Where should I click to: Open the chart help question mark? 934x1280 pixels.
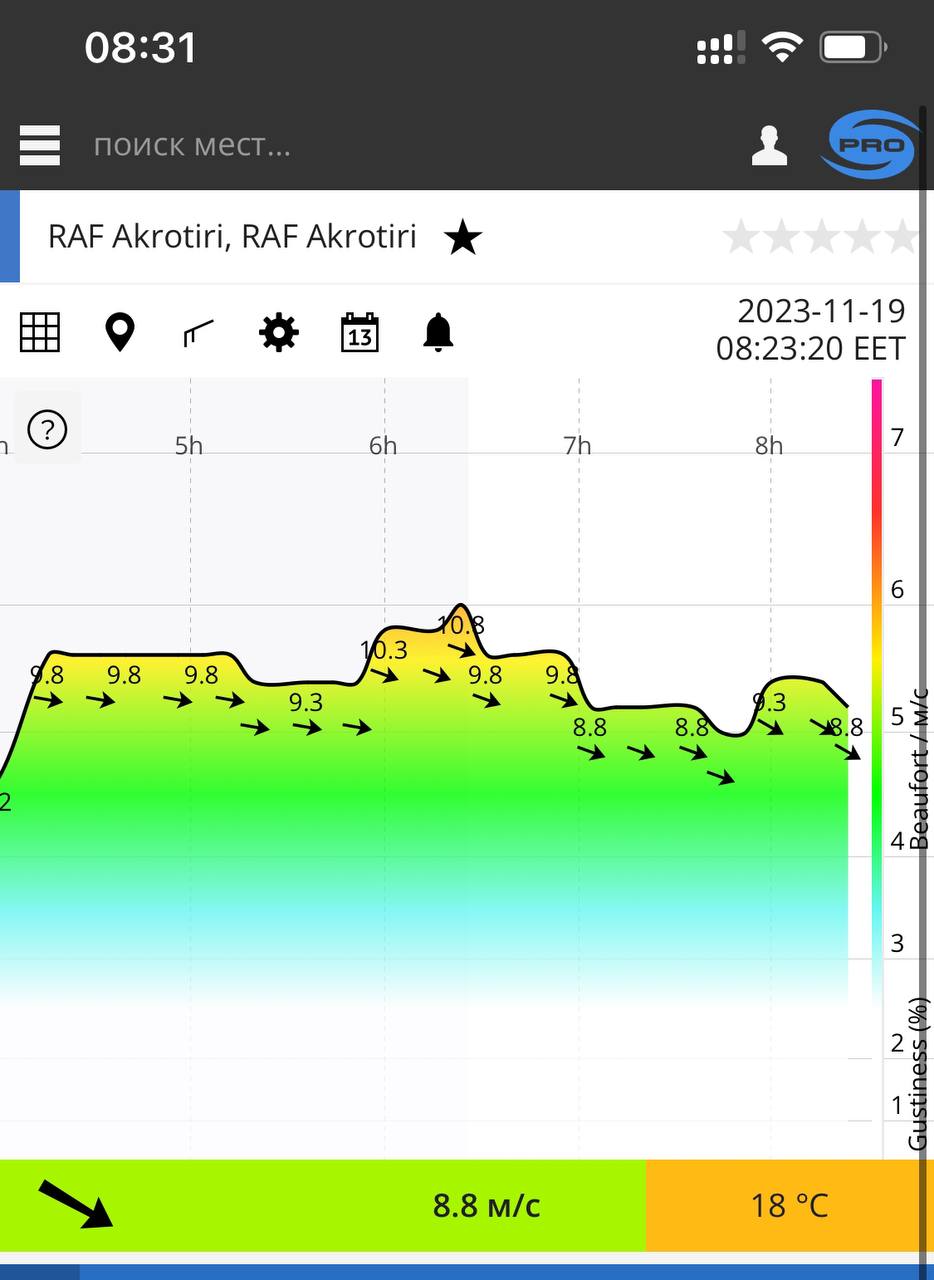pos(47,430)
